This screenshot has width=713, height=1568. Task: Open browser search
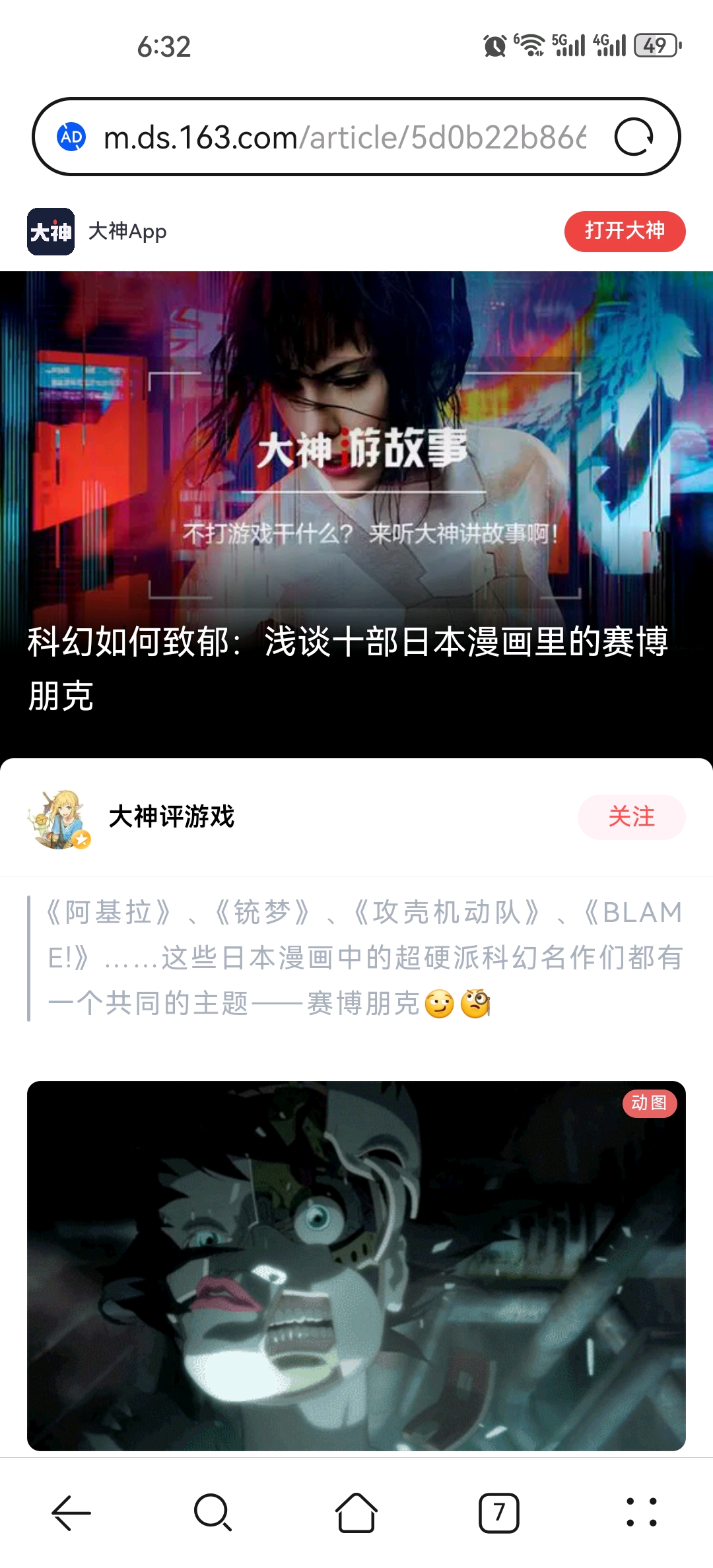pos(213,1513)
